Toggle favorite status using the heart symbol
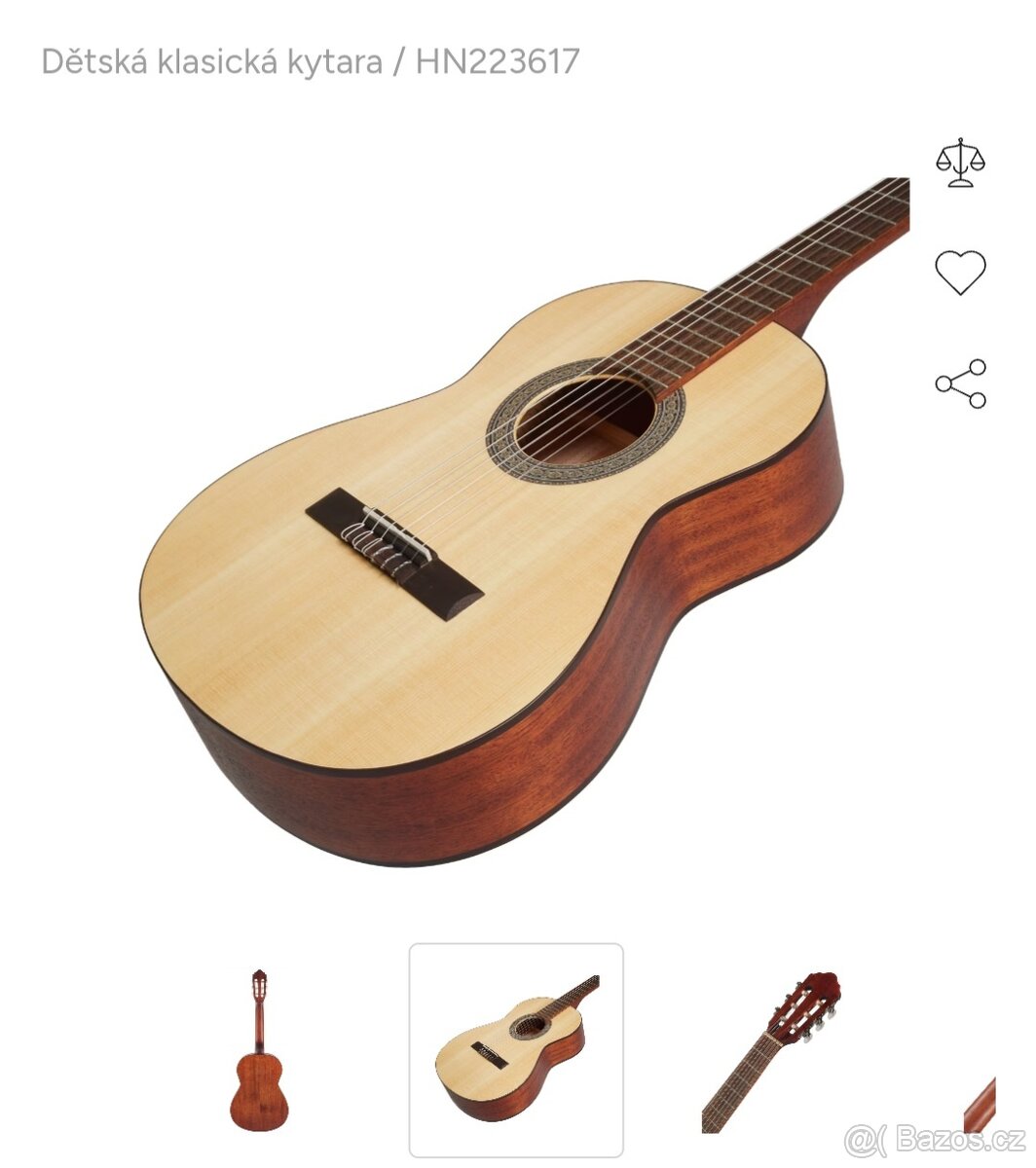1036x1168 pixels. click(962, 274)
